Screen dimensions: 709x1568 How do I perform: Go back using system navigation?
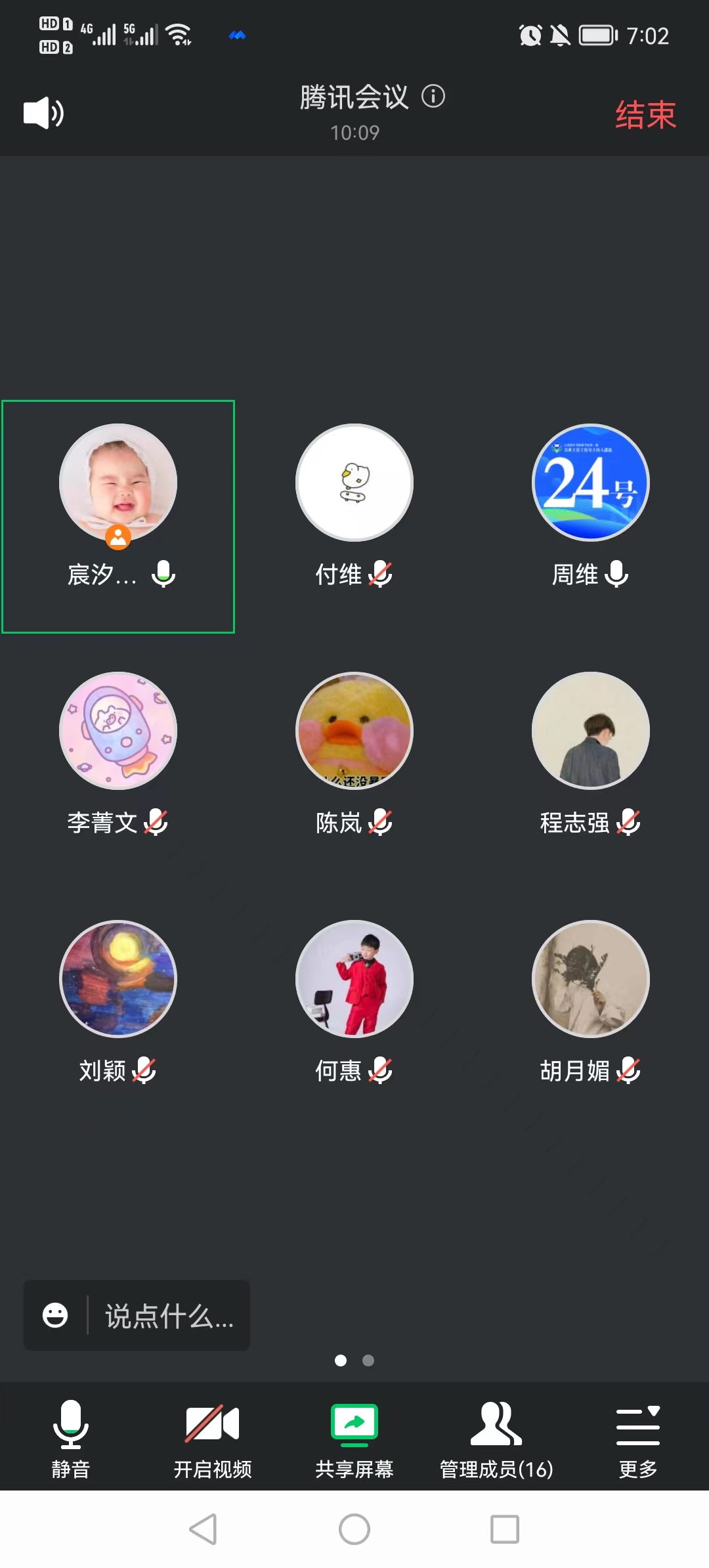coord(204,1529)
